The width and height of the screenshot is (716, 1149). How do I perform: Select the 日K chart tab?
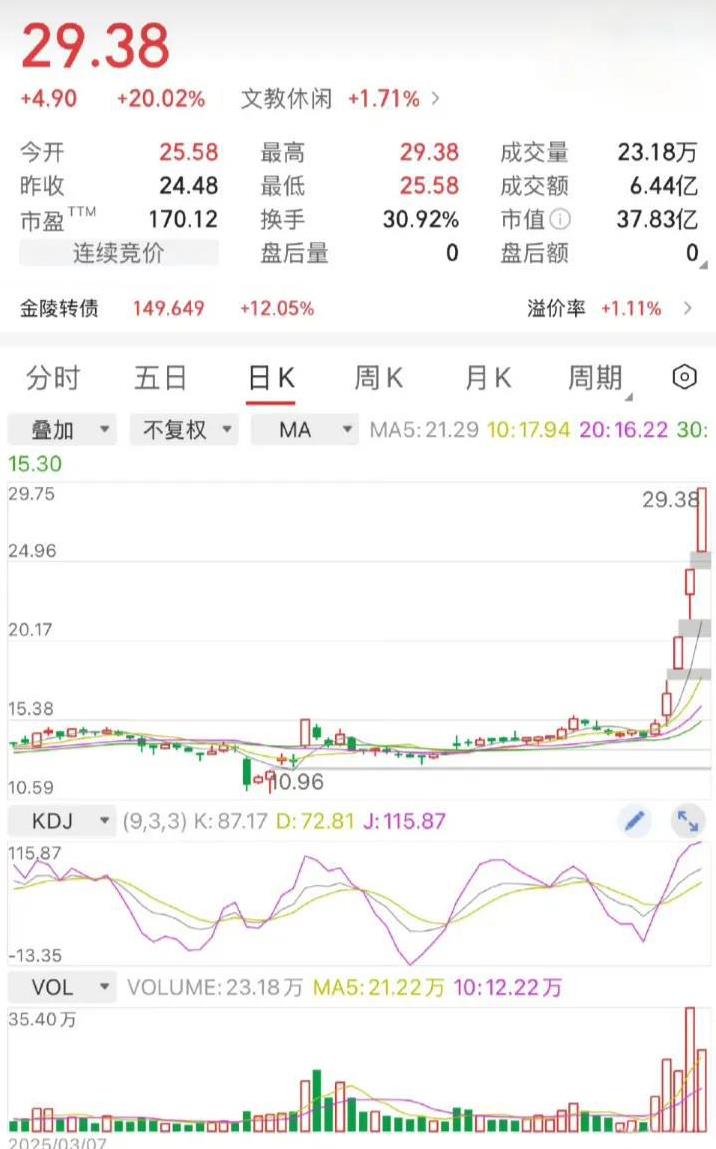pyautogui.click(x=270, y=378)
